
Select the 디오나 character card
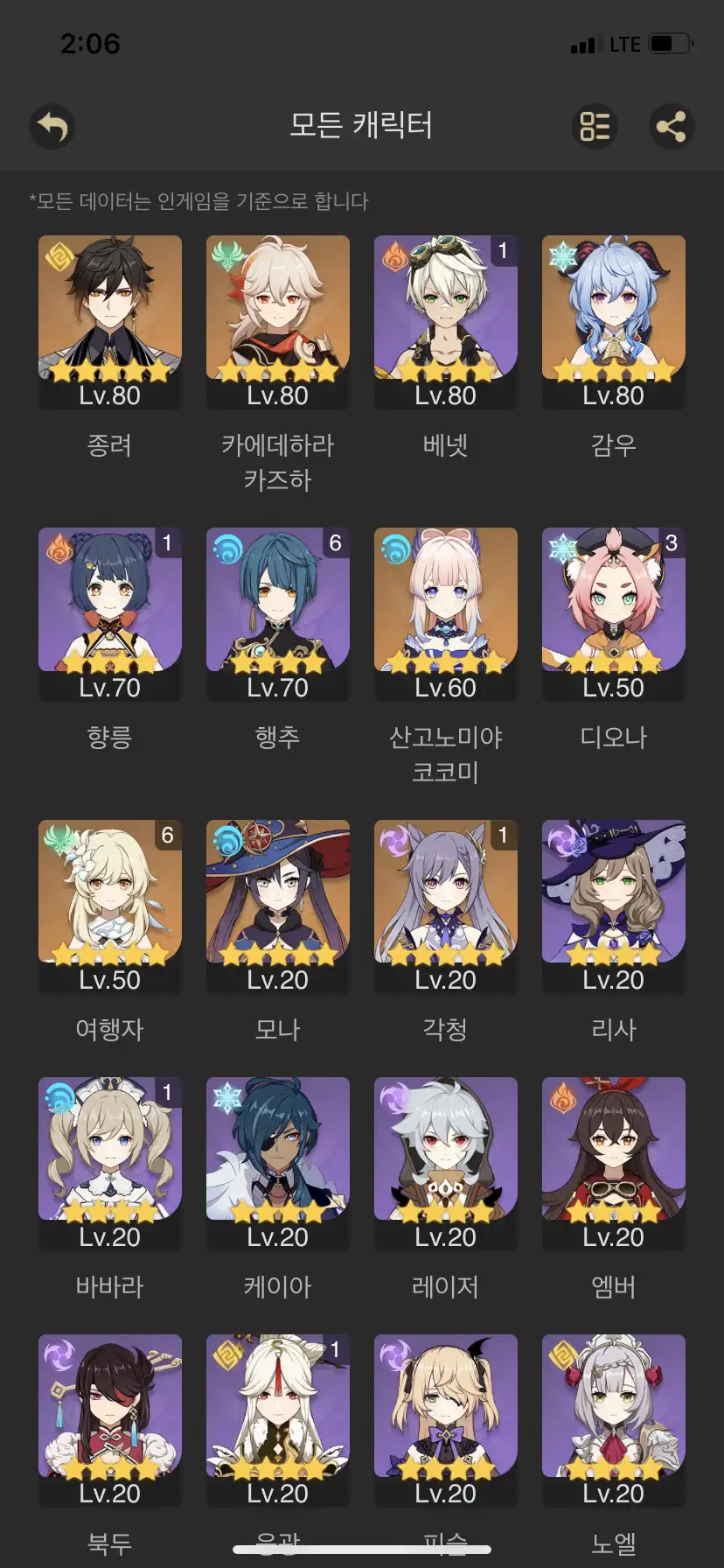tap(614, 613)
